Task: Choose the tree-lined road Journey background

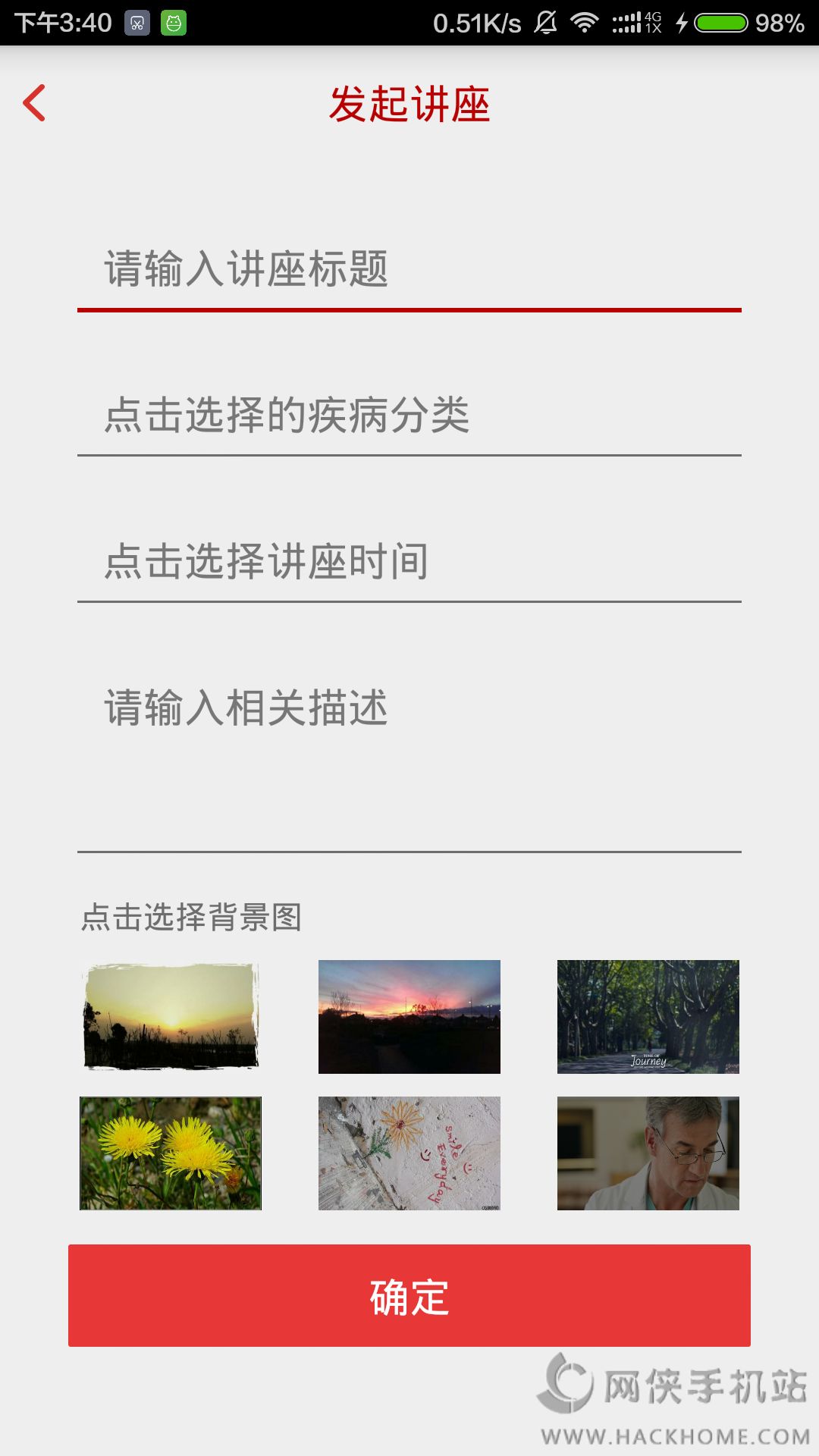Action: (648, 1016)
